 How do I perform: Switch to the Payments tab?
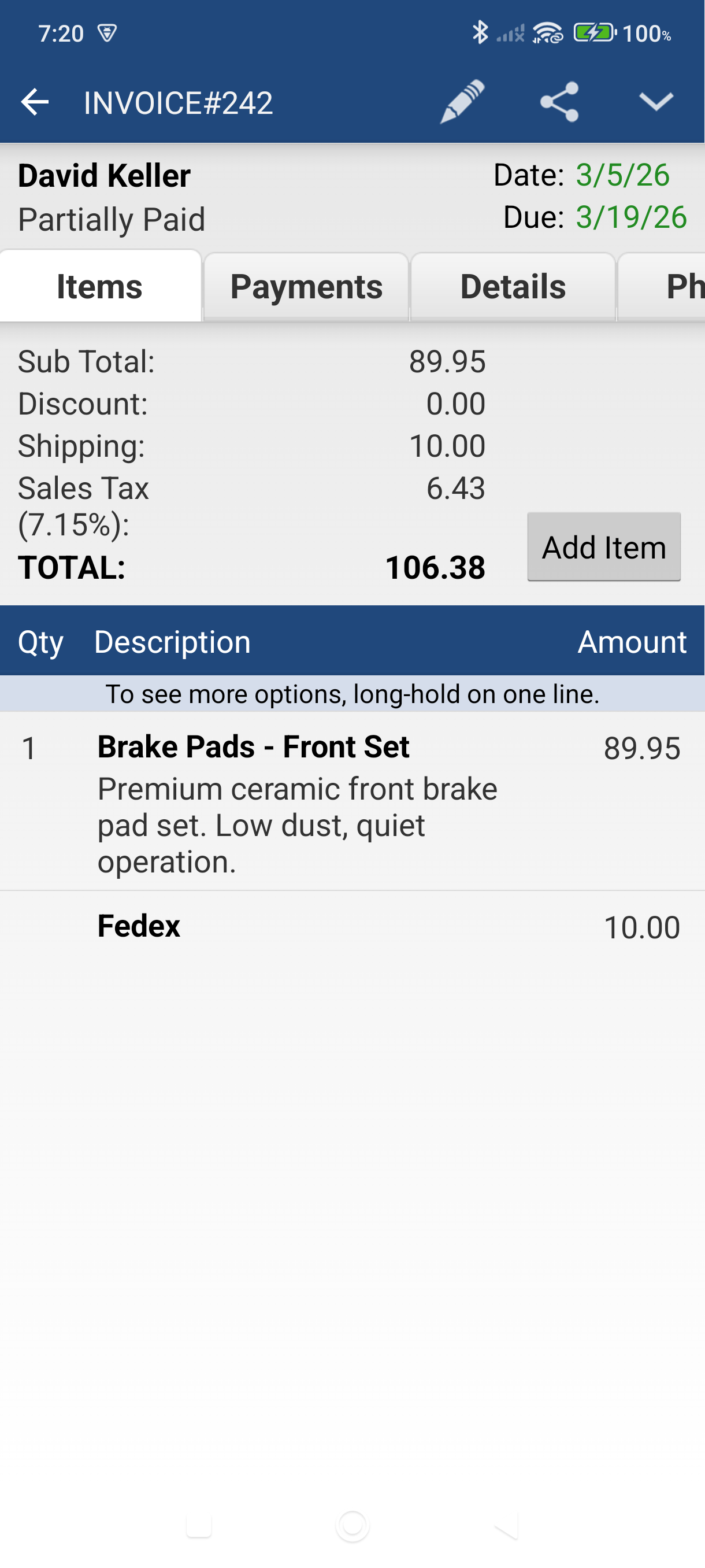click(306, 287)
